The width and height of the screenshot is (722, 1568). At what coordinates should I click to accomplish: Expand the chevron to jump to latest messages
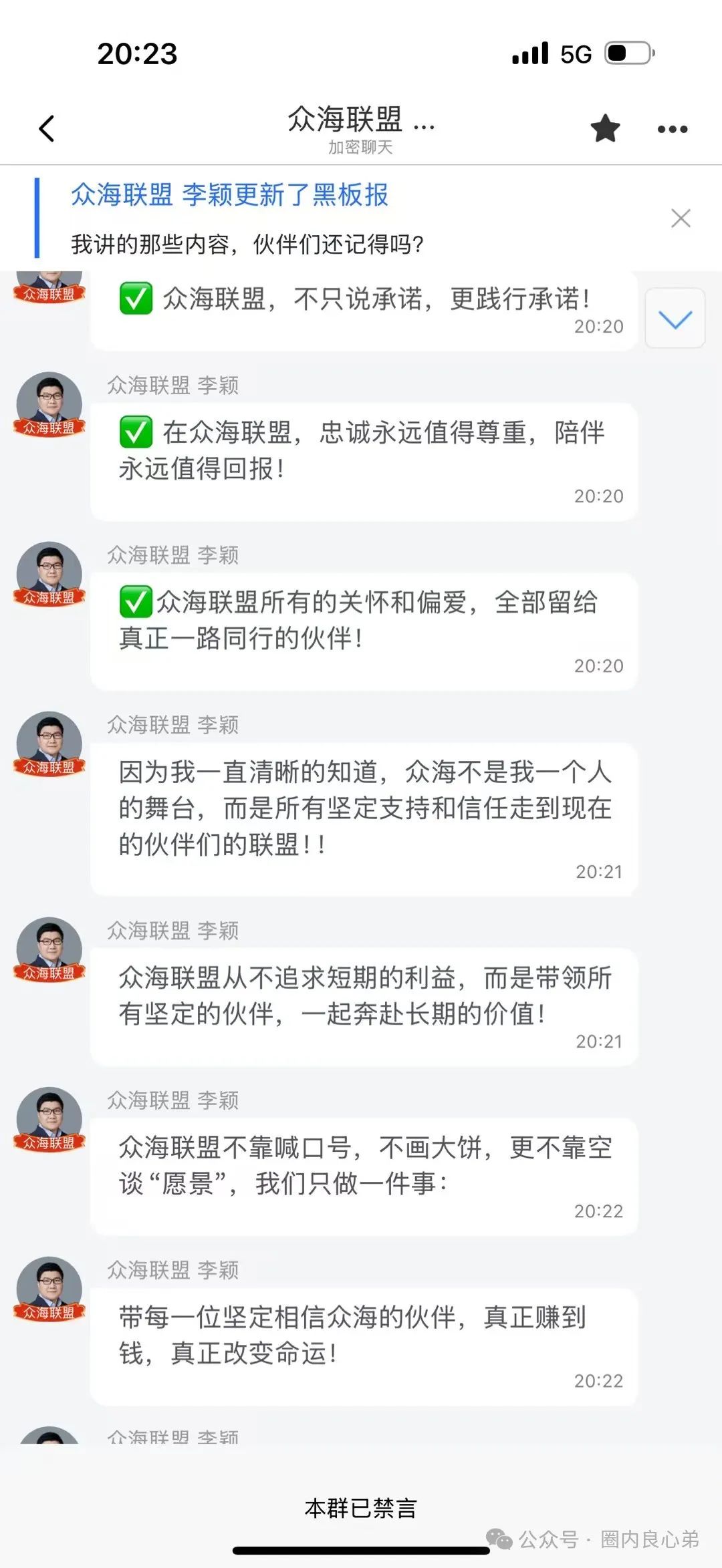674,319
